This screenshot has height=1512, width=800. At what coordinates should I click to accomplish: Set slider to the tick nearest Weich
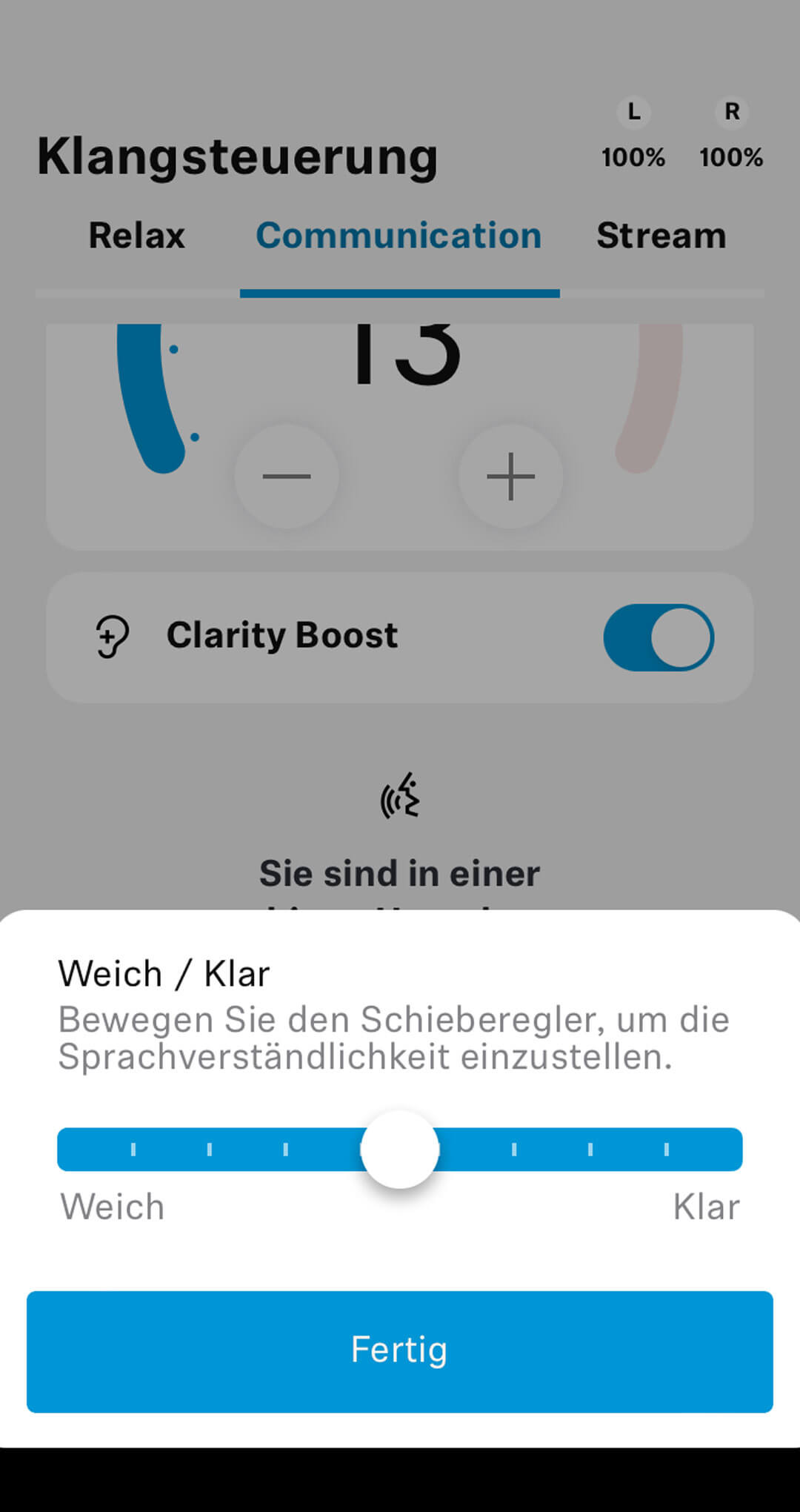[x=133, y=1150]
